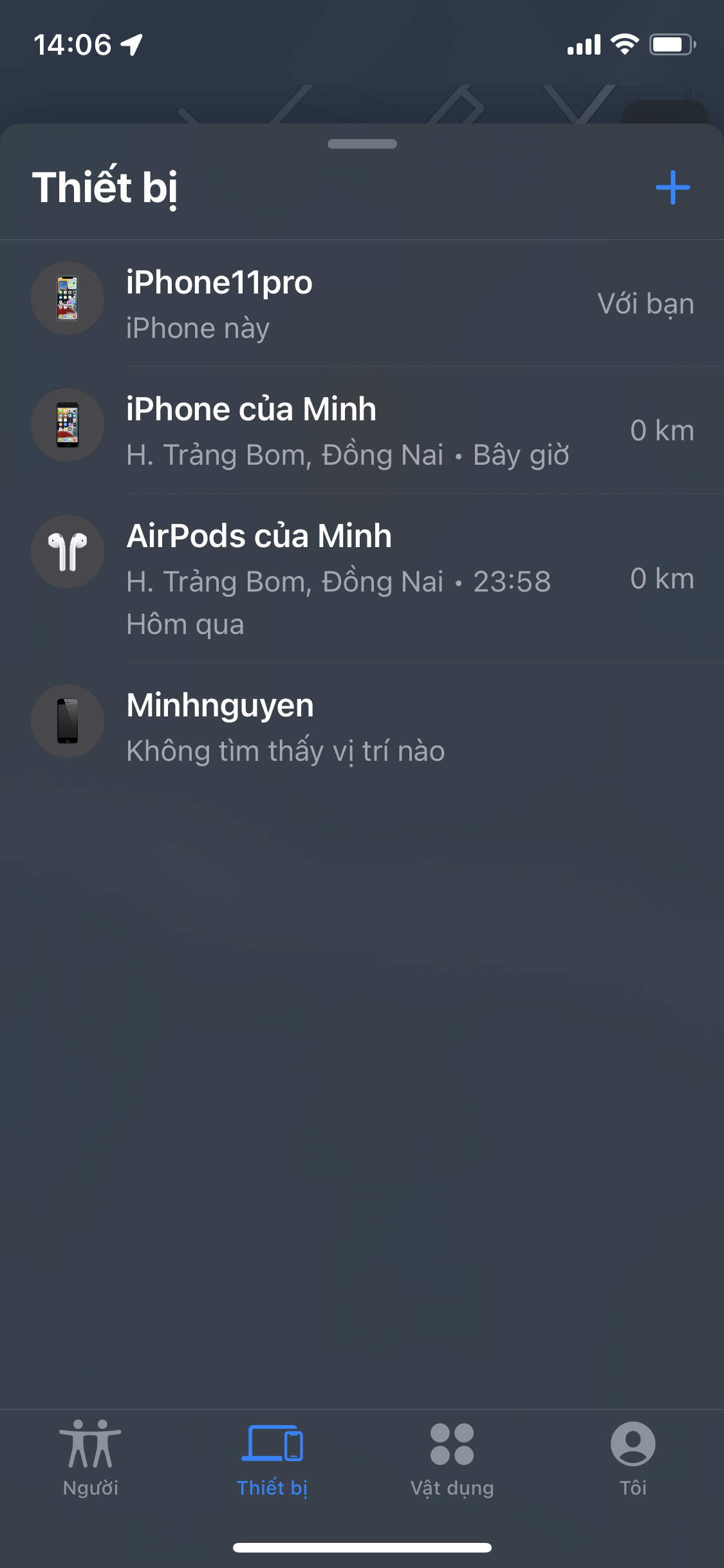Go to the Vật dụng tab
This screenshot has width=724, height=1568.
(x=452, y=1459)
